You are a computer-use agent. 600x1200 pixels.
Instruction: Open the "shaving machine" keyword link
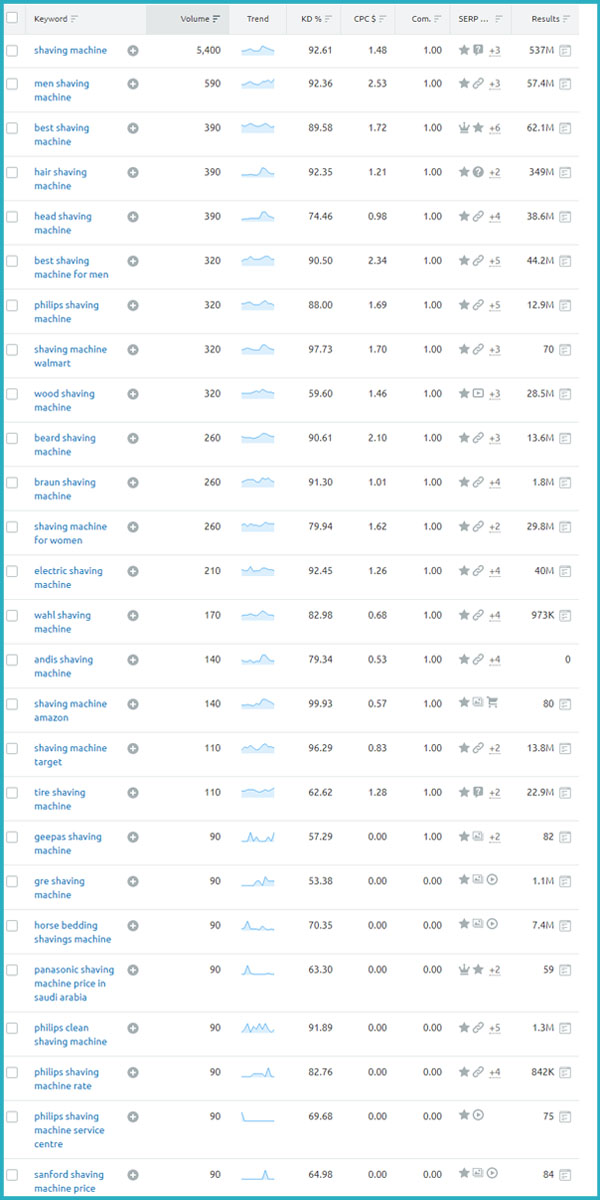(70, 50)
